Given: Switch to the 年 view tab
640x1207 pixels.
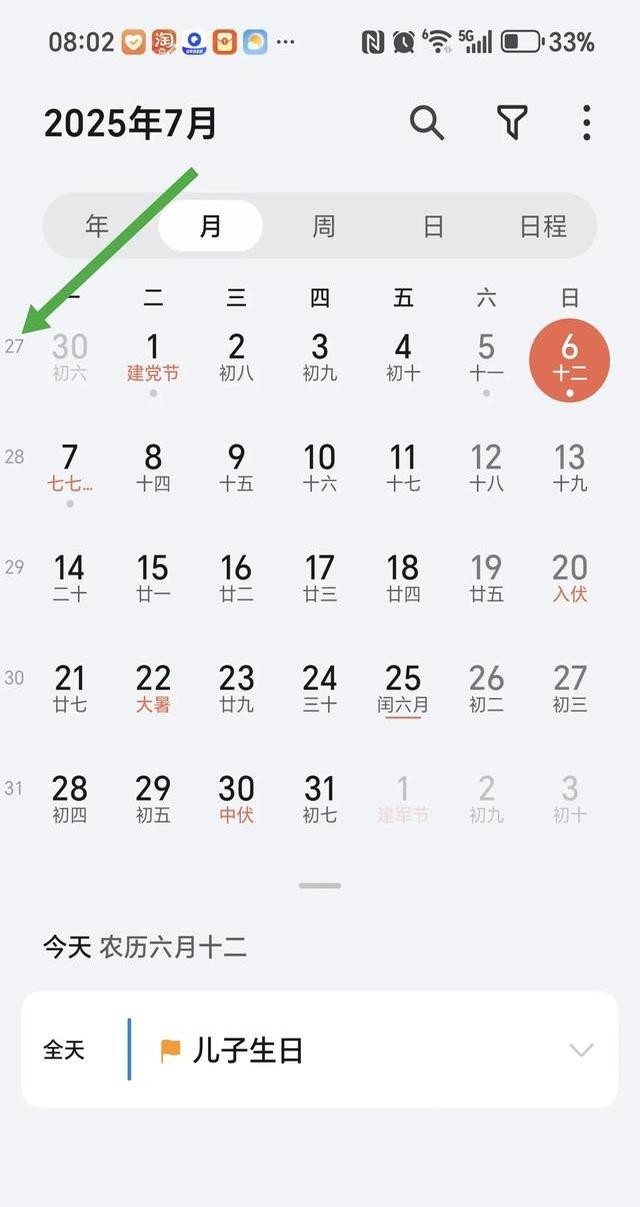Looking at the screenshot, I should 97,226.
